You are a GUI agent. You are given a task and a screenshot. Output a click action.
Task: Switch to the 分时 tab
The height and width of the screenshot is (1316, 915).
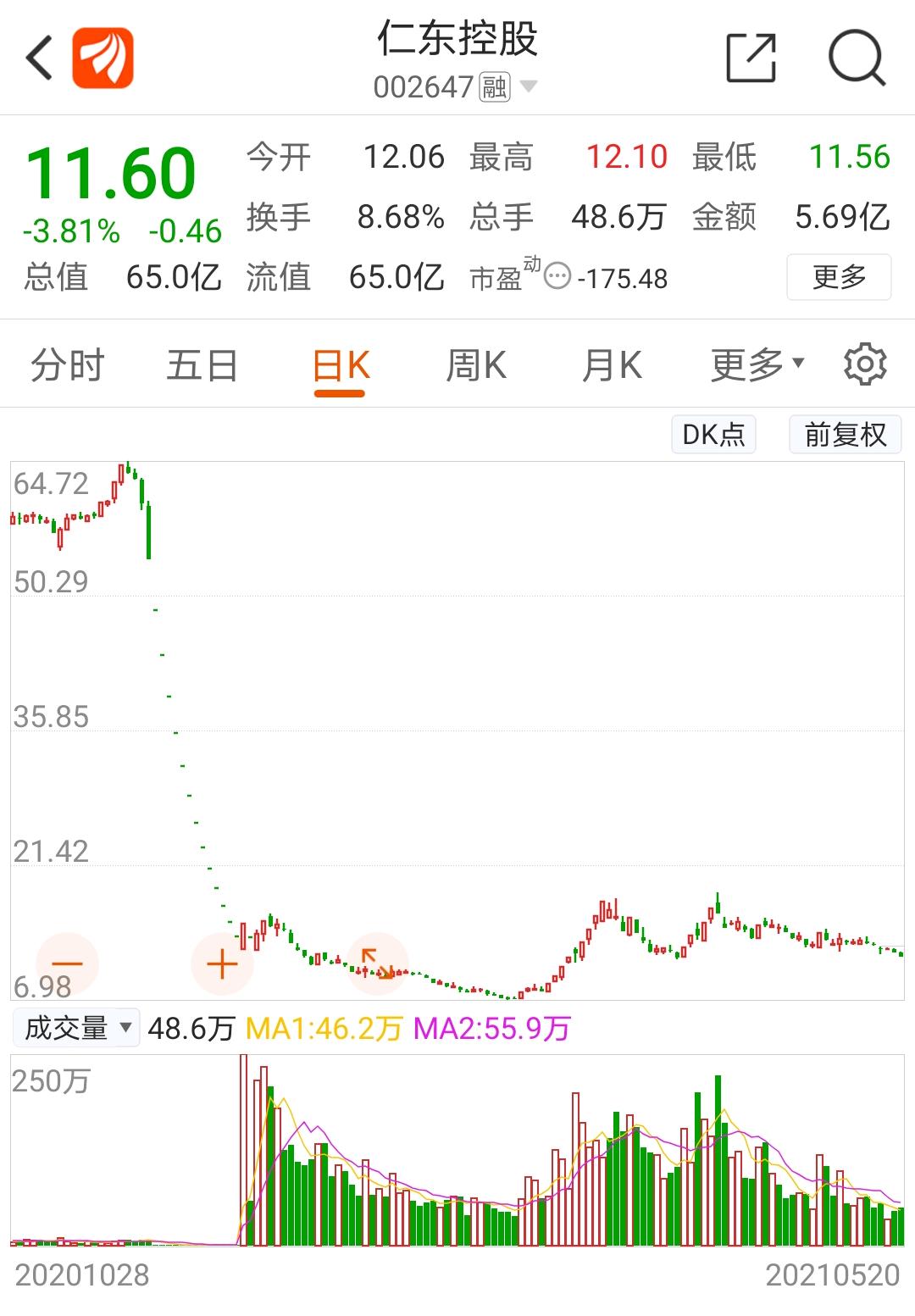pos(68,364)
